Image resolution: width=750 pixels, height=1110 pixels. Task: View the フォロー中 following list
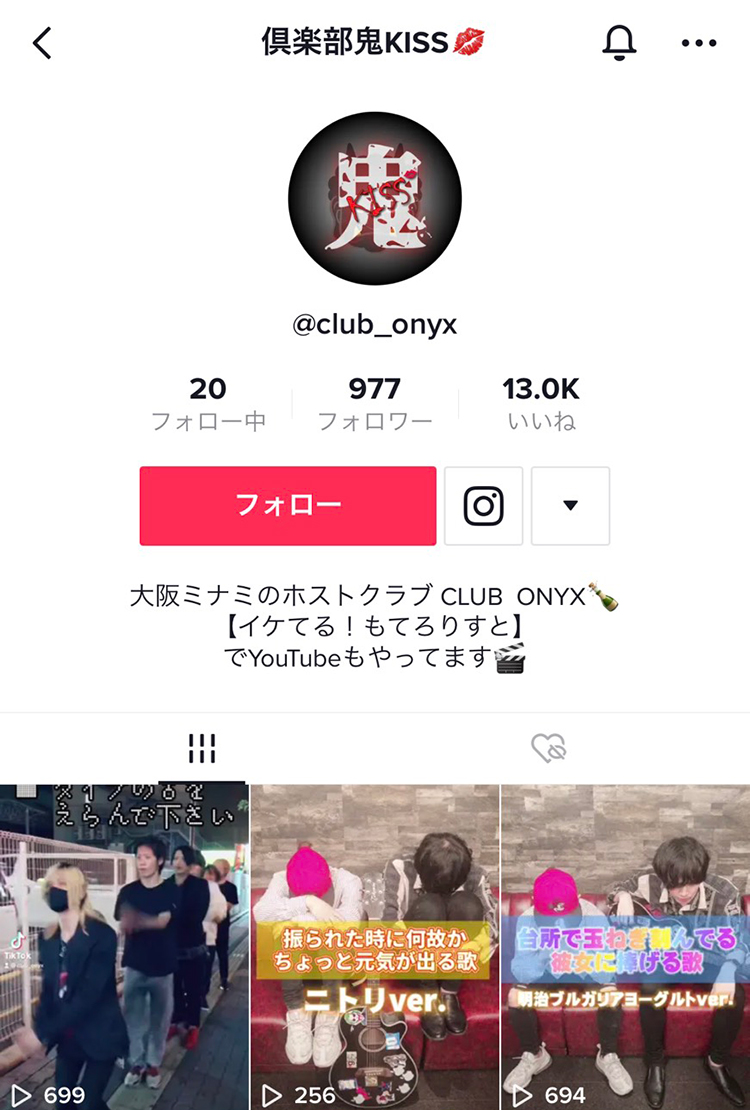click(x=208, y=404)
